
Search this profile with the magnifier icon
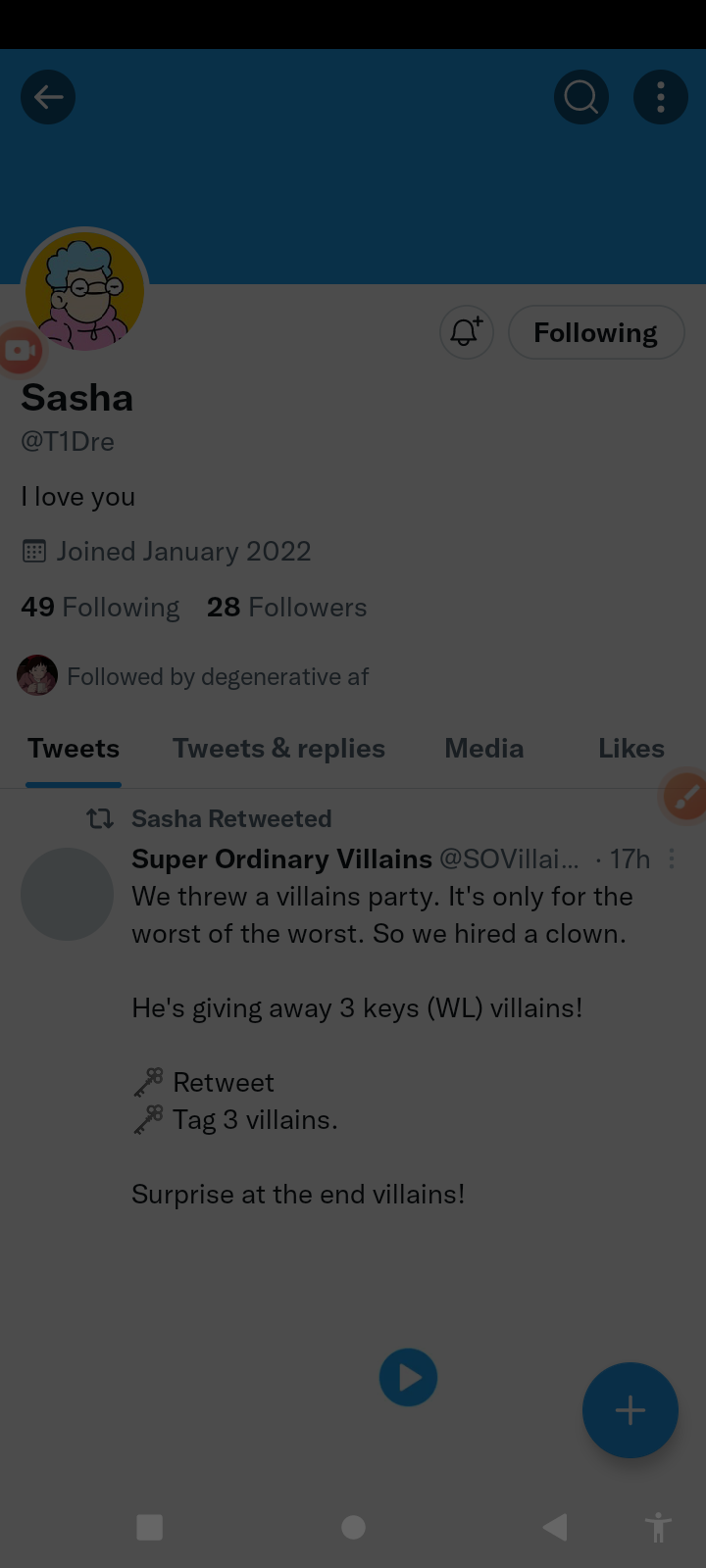coord(581,97)
